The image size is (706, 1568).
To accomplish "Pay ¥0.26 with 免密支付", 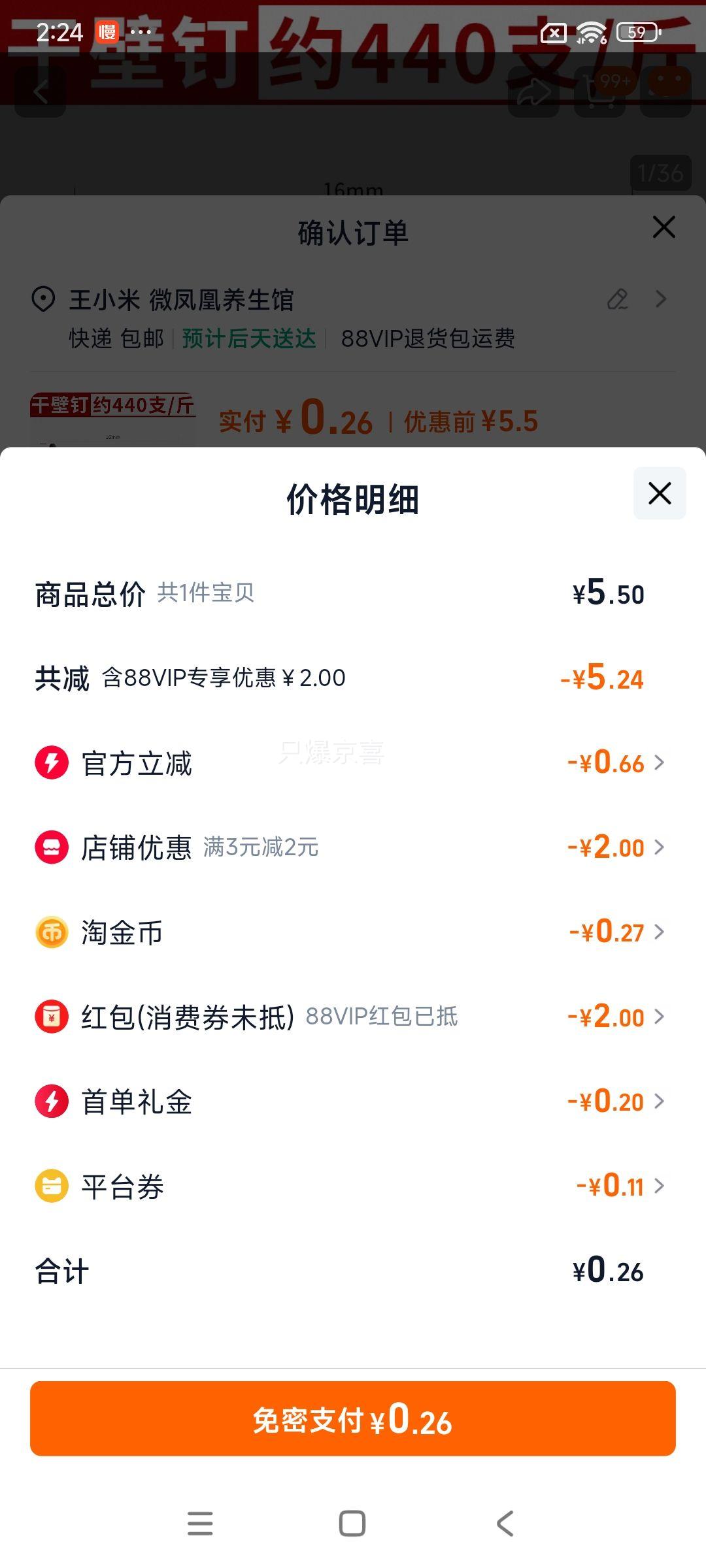I will tap(353, 1418).
